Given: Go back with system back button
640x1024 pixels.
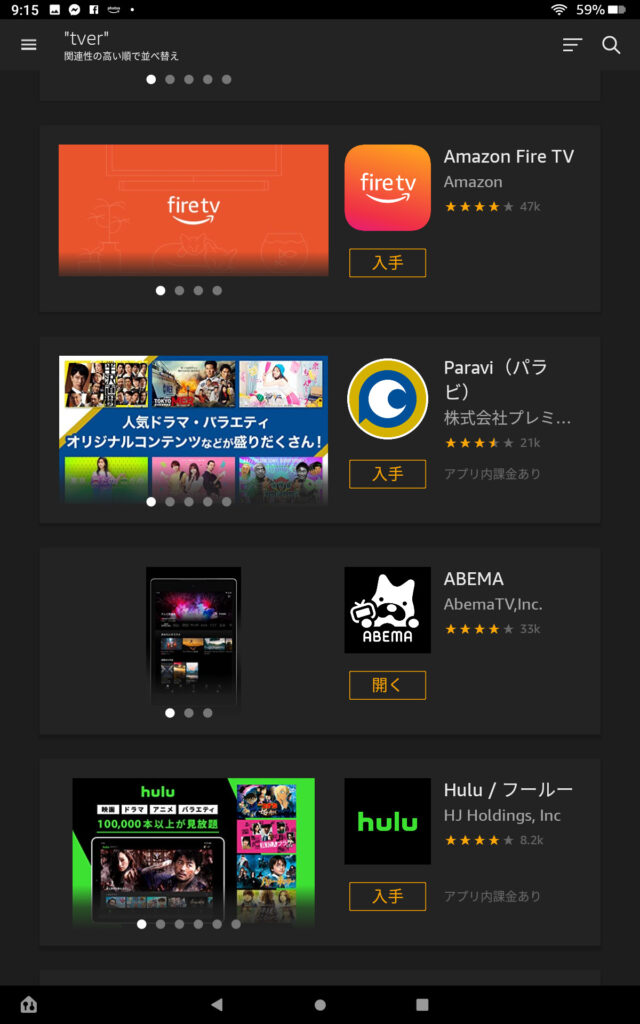Looking at the screenshot, I should (217, 1004).
